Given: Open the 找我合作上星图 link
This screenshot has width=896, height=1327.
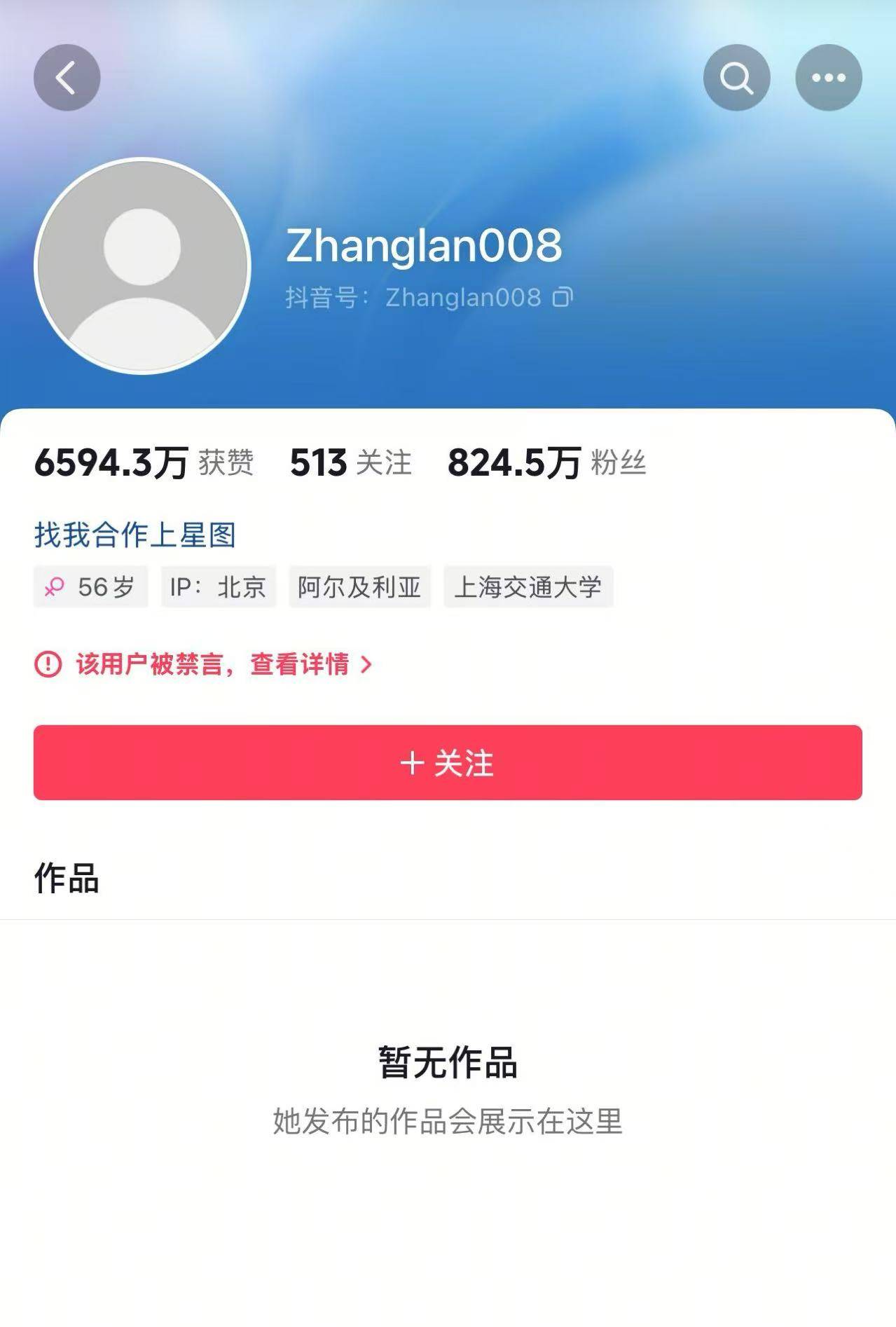Looking at the screenshot, I should click(x=135, y=535).
